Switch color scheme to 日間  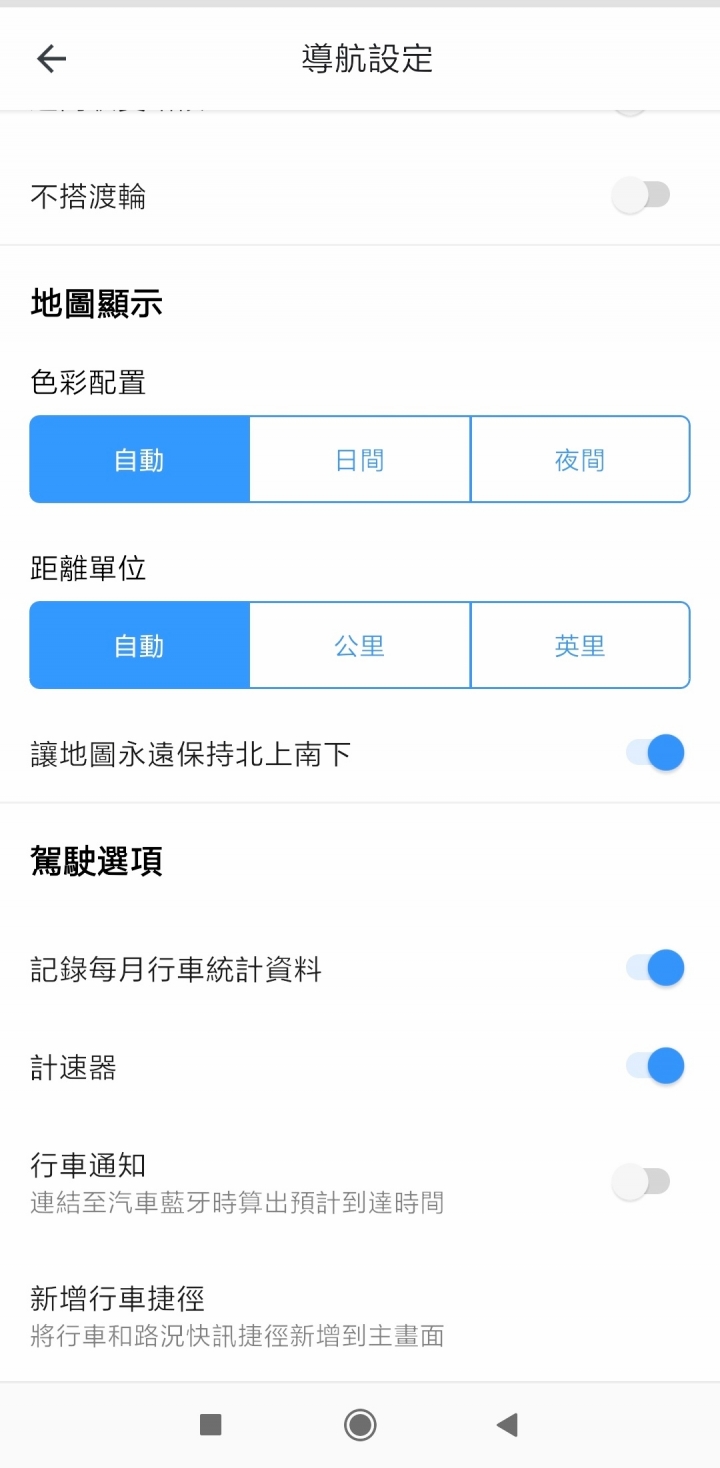[x=360, y=460]
